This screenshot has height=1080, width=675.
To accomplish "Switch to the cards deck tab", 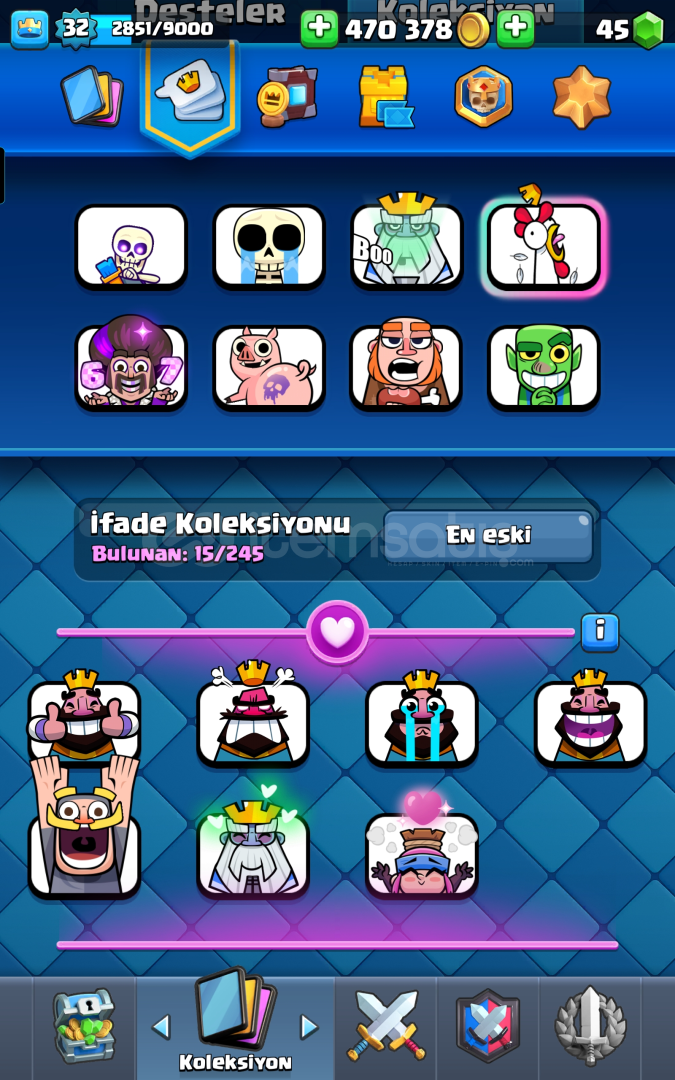I will (92, 96).
